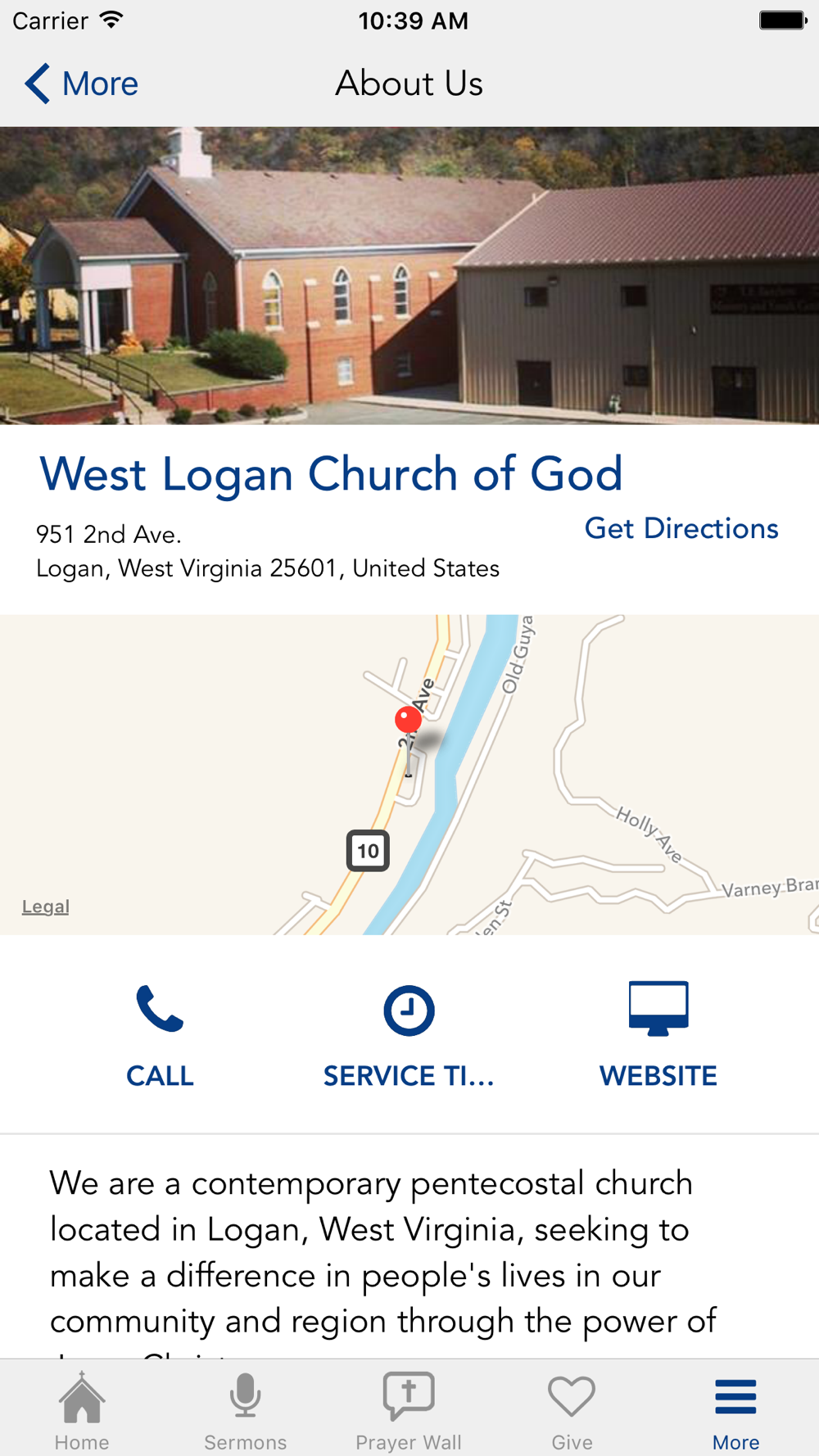Go back to the More menu
The width and height of the screenshot is (819, 1456).
pyautogui.click(x=81, y=84)
